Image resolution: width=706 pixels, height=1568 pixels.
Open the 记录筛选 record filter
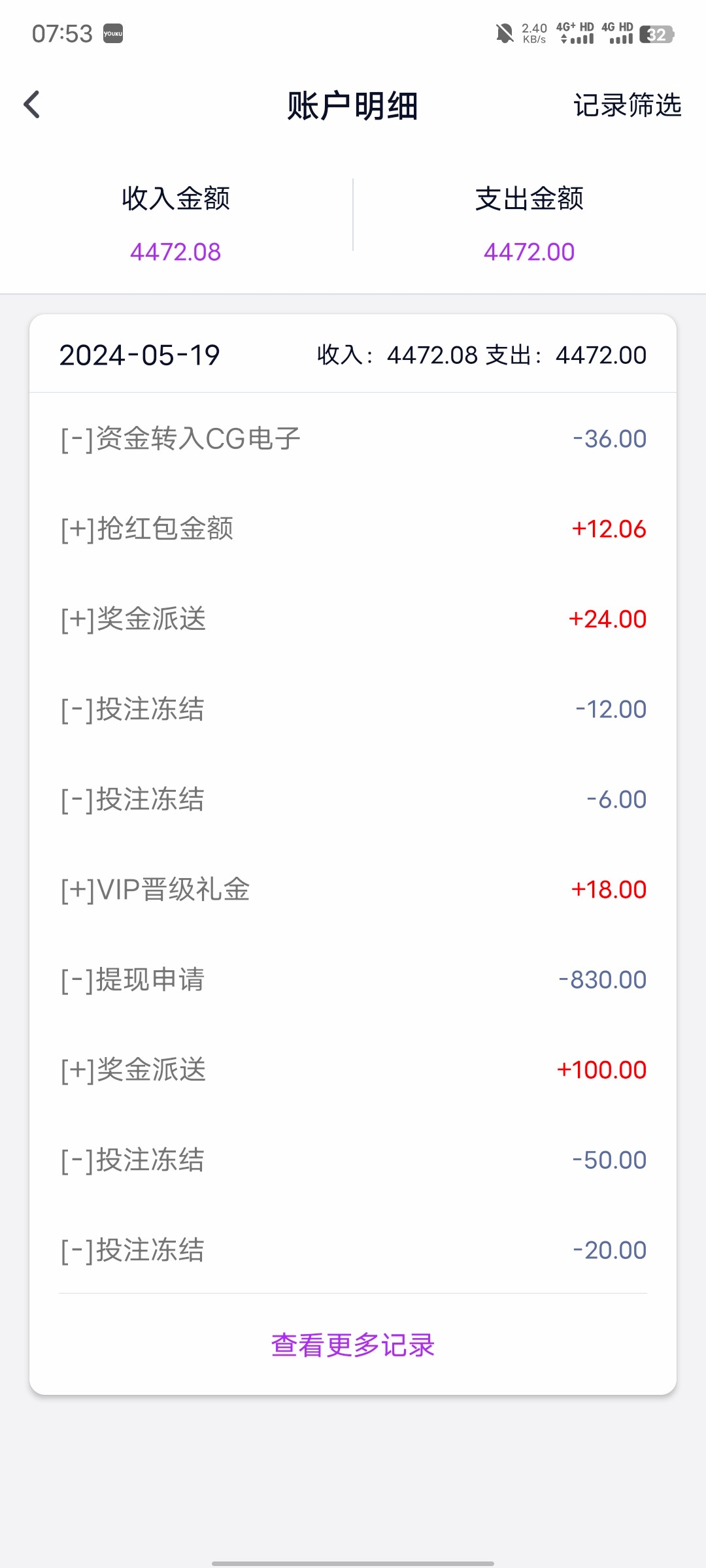(x=627, y=105)
